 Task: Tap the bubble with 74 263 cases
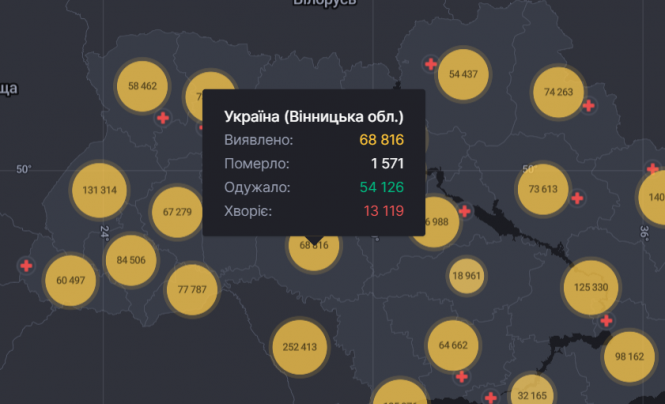pyautogui.click(x=558, y=92)
